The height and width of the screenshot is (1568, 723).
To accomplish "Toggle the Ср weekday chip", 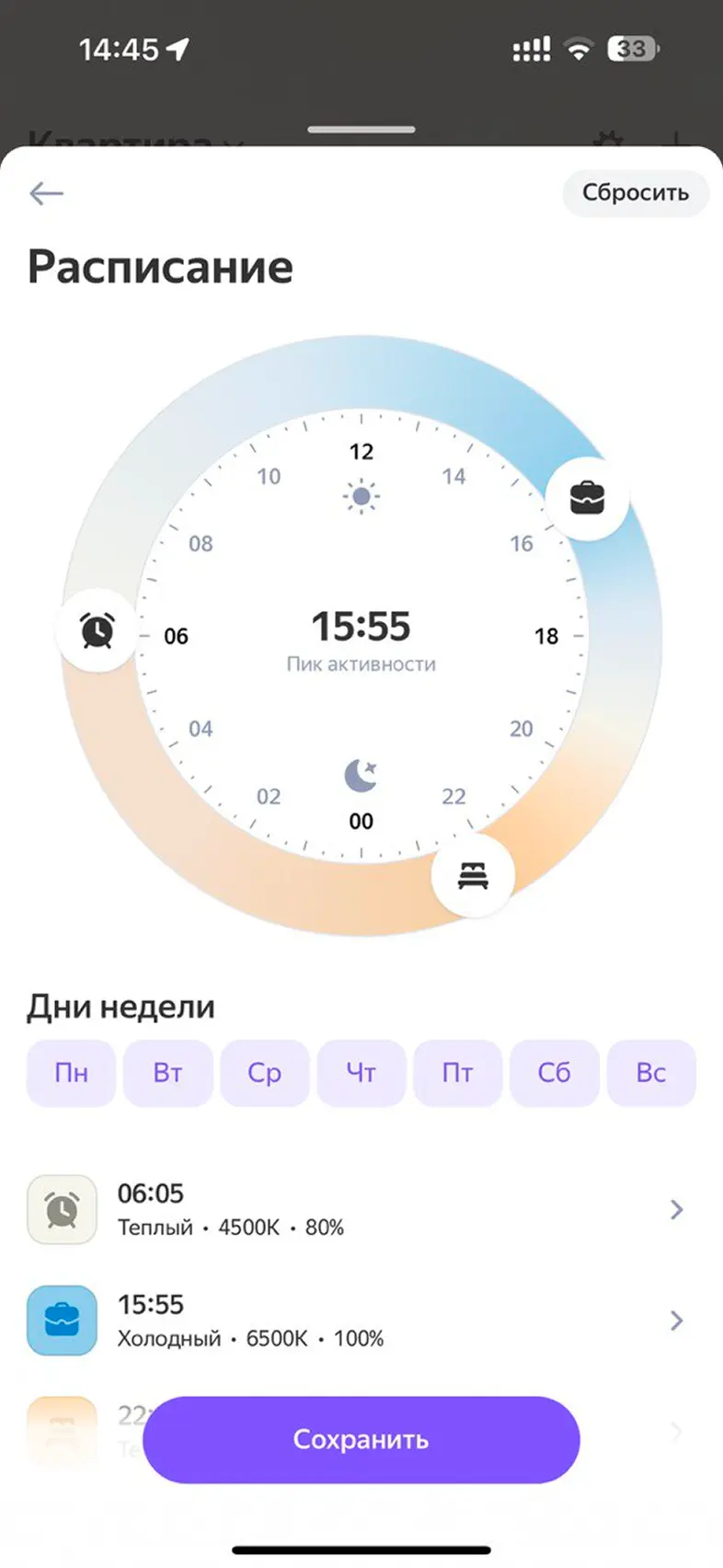I will click(265, 1073).
